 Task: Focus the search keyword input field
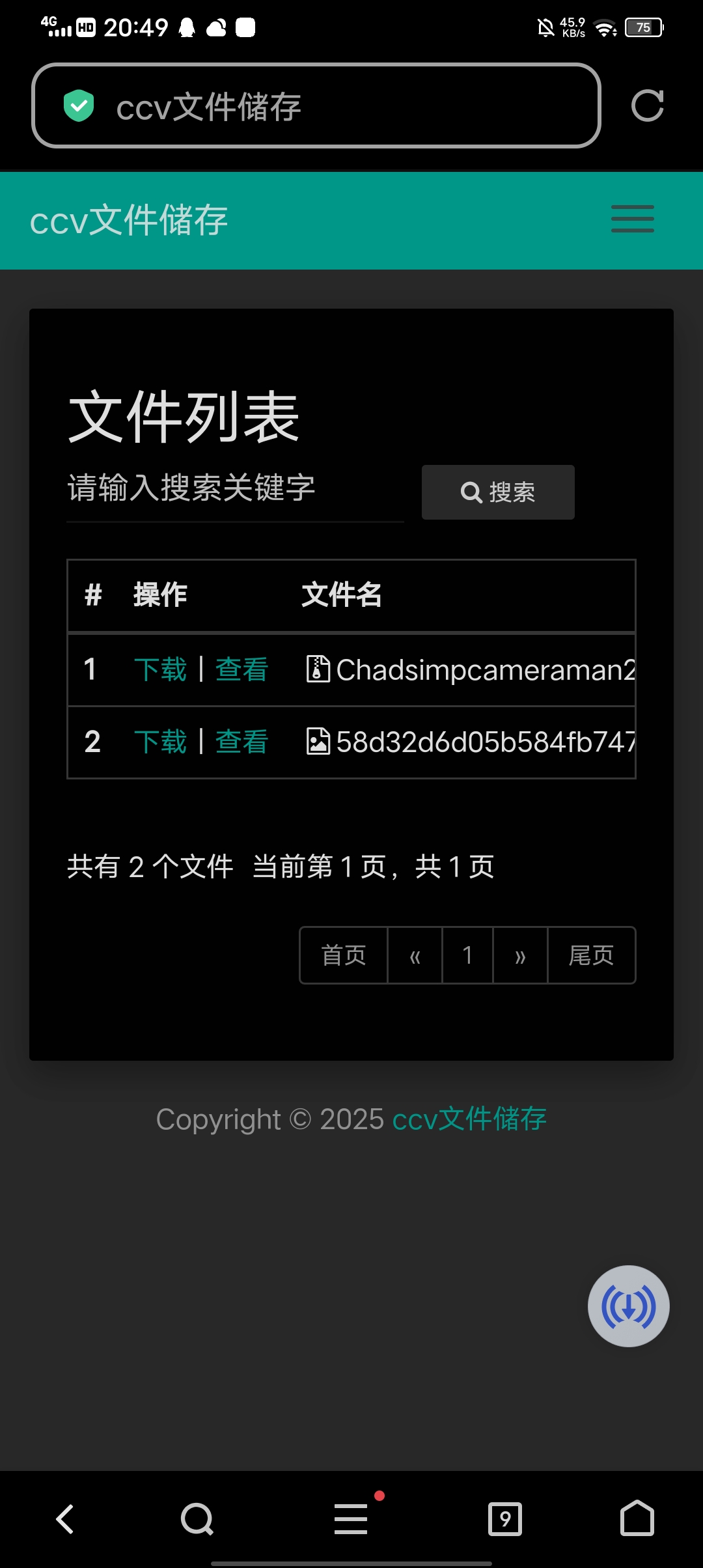pyautogui.click(x=234, y=489)
